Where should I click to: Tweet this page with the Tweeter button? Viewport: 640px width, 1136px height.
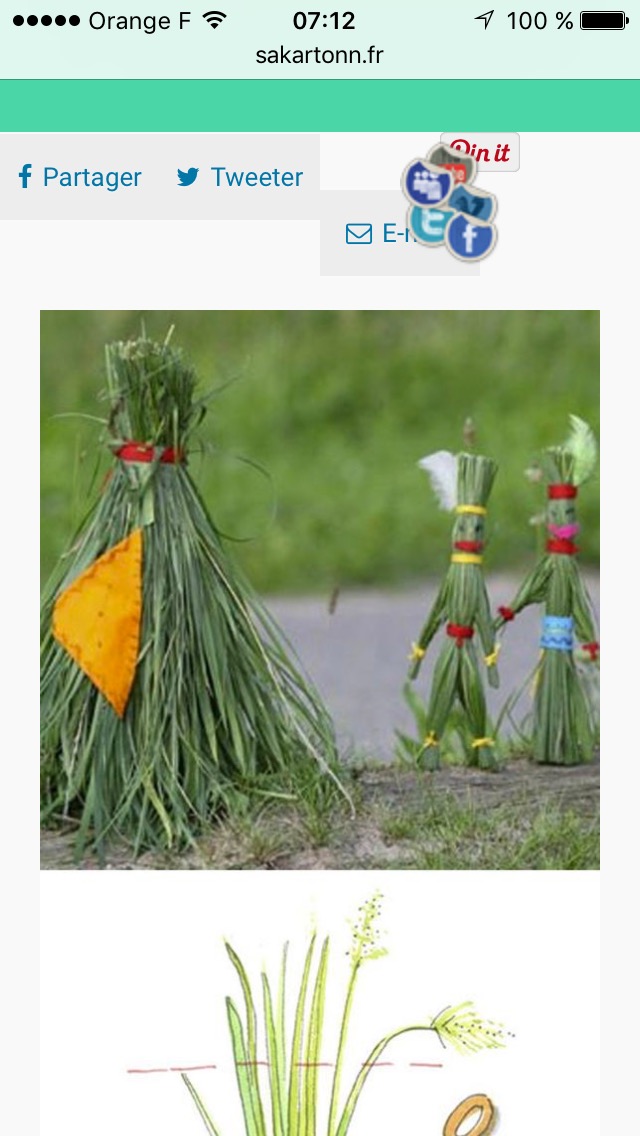[x=240, y=177]
